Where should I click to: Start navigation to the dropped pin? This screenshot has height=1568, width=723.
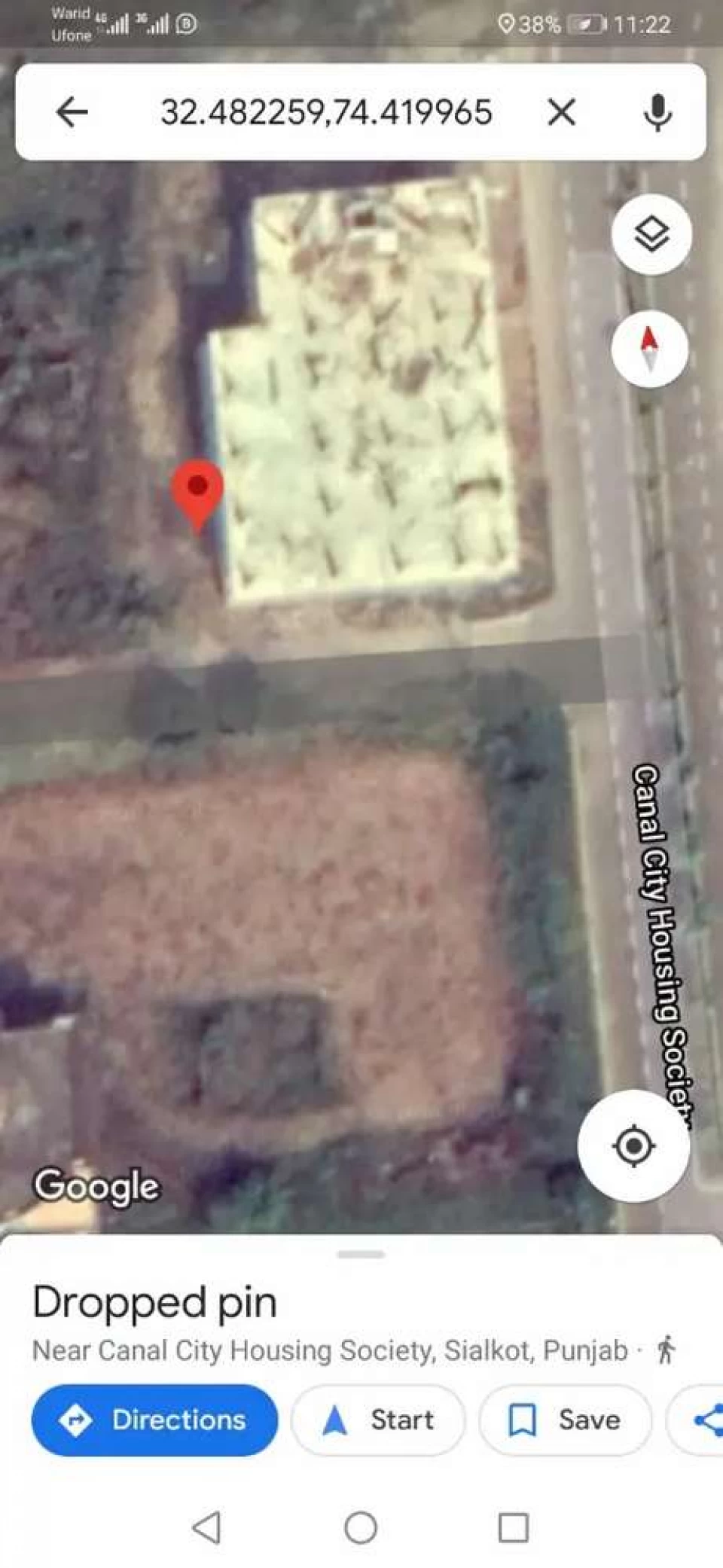point(378,1420)
